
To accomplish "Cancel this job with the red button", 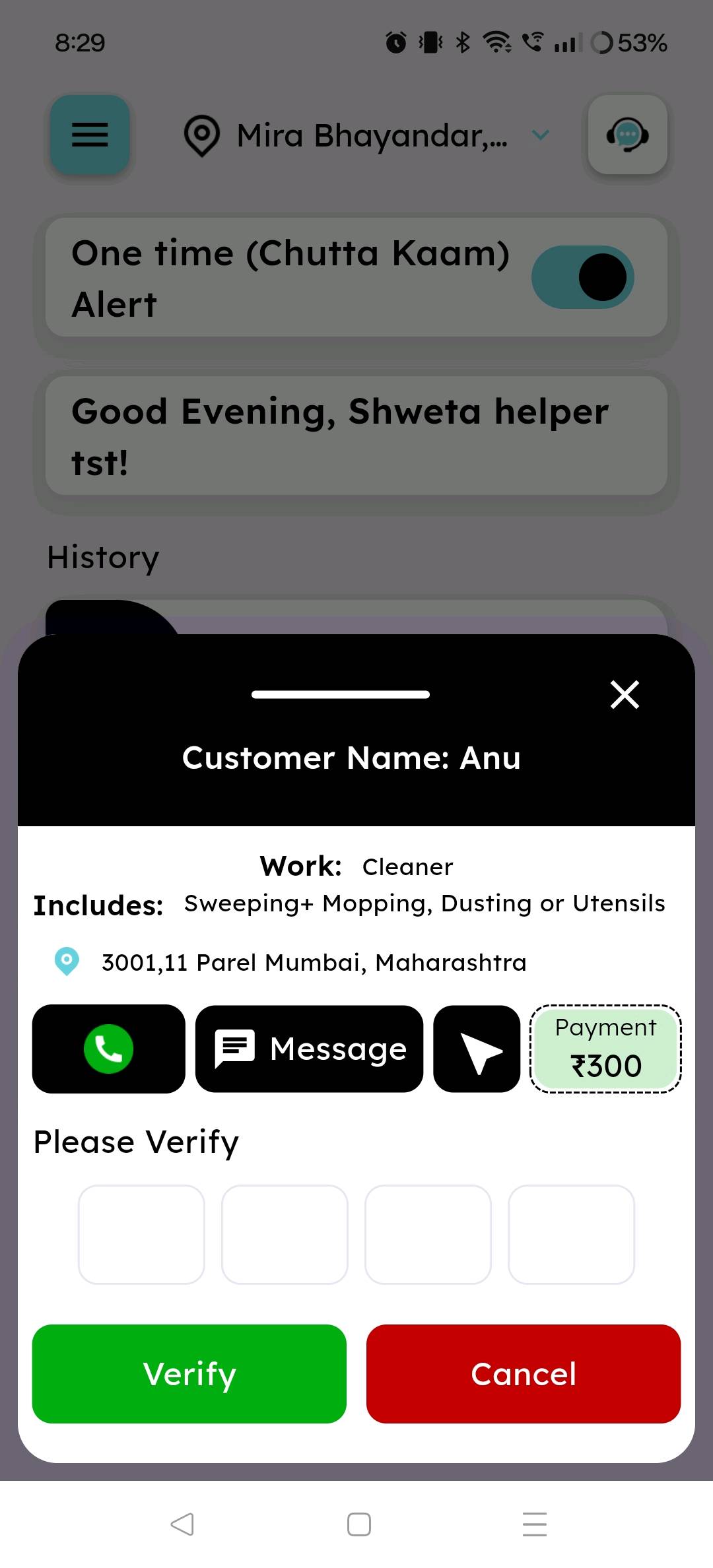I will tap(524, 1374).
